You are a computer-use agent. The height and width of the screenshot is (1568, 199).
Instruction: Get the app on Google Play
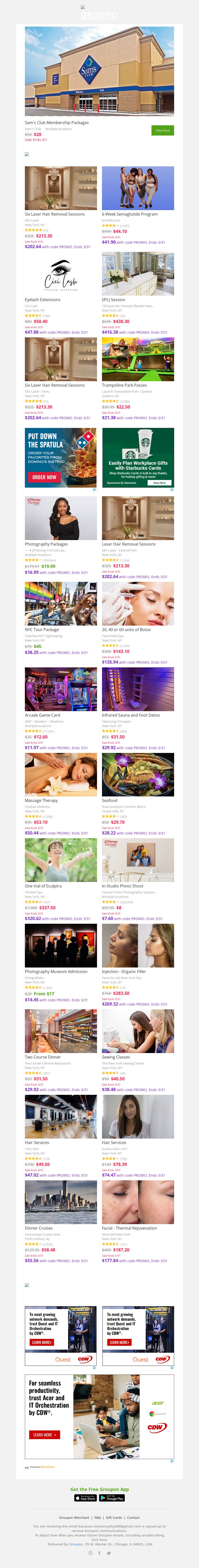[x=112, y=1498]
